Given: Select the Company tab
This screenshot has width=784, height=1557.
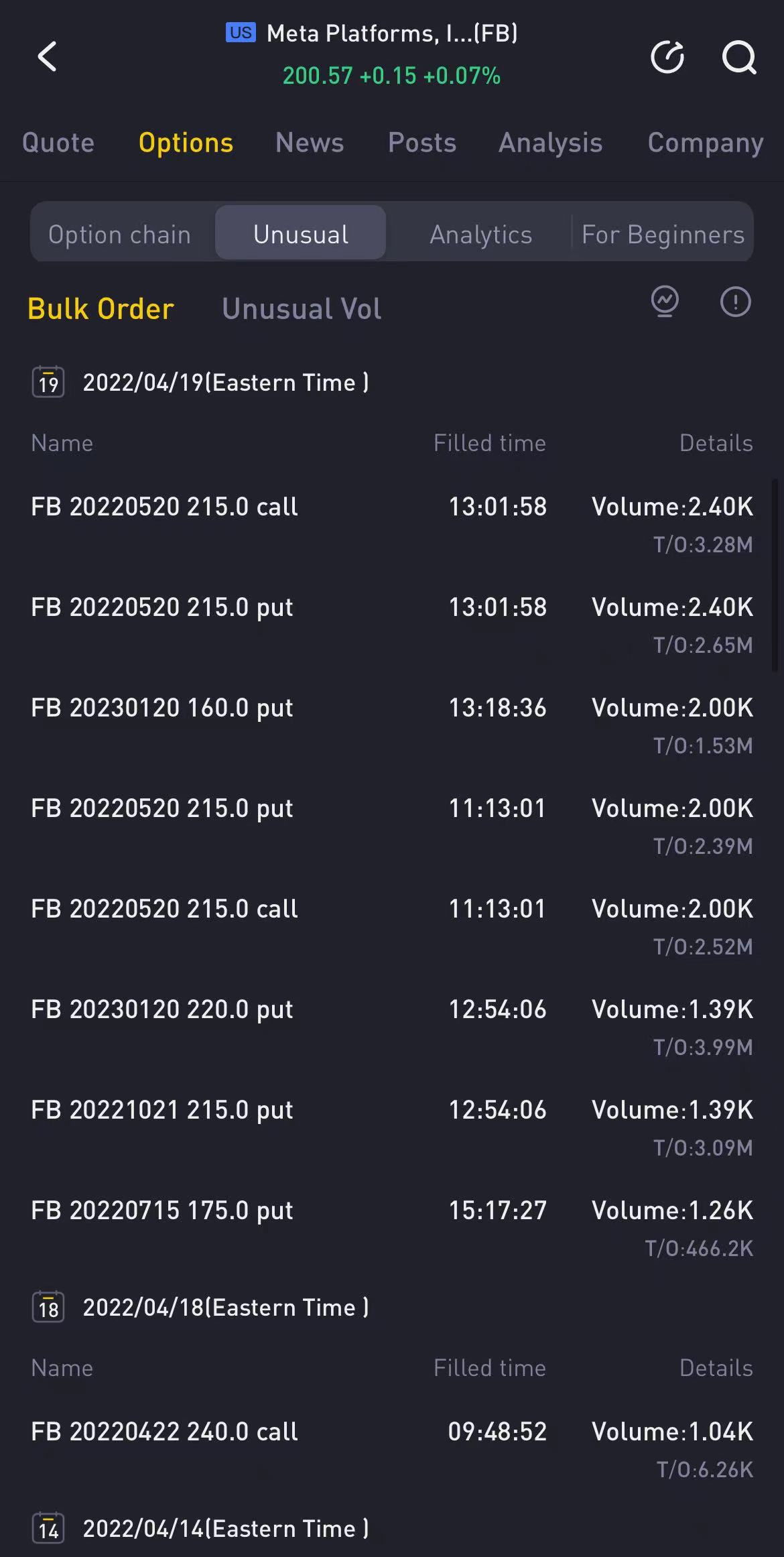Looking at the screenshot, I should coord(706,143).
